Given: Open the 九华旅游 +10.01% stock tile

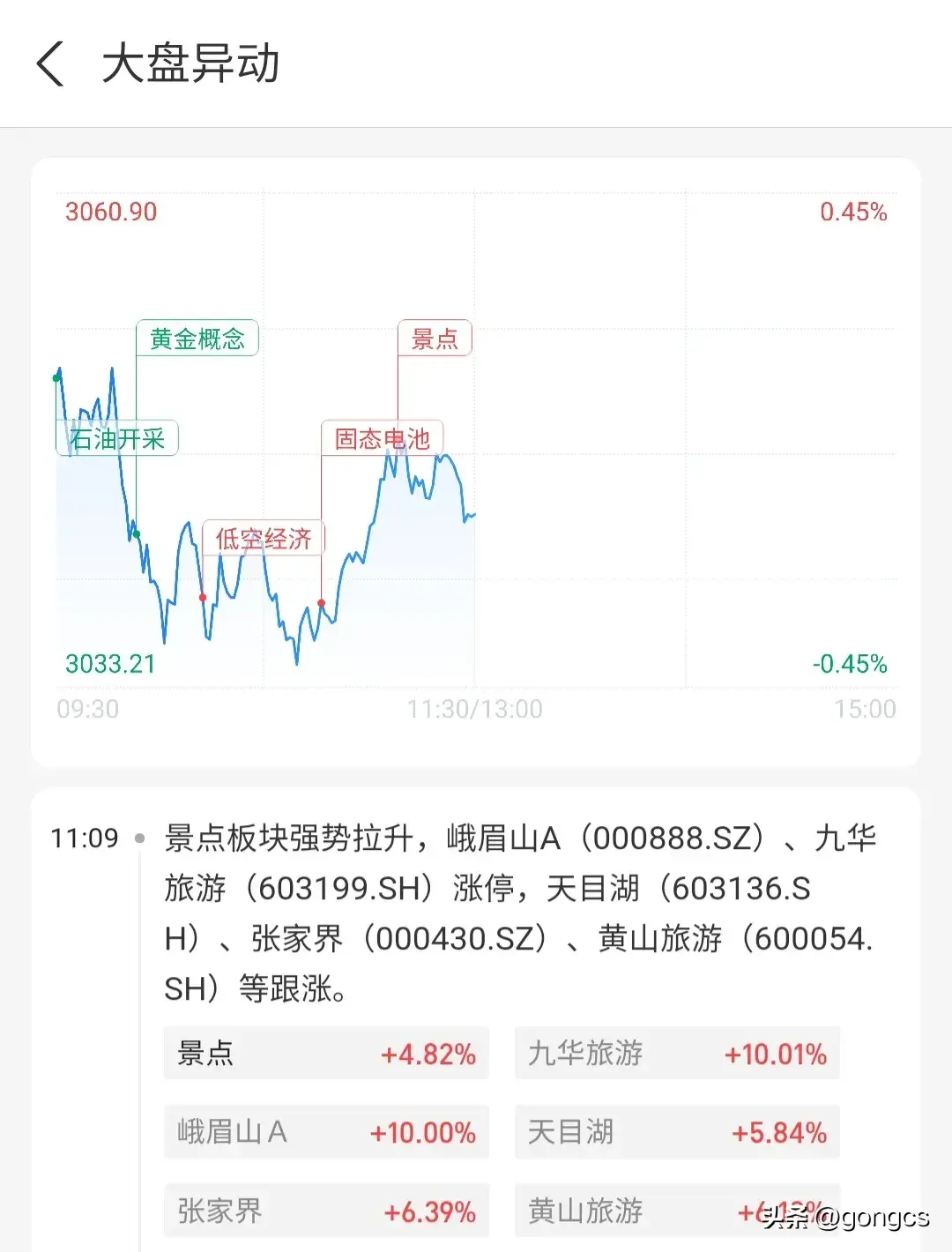Looking at the screenshot, I should [676, 1053].
